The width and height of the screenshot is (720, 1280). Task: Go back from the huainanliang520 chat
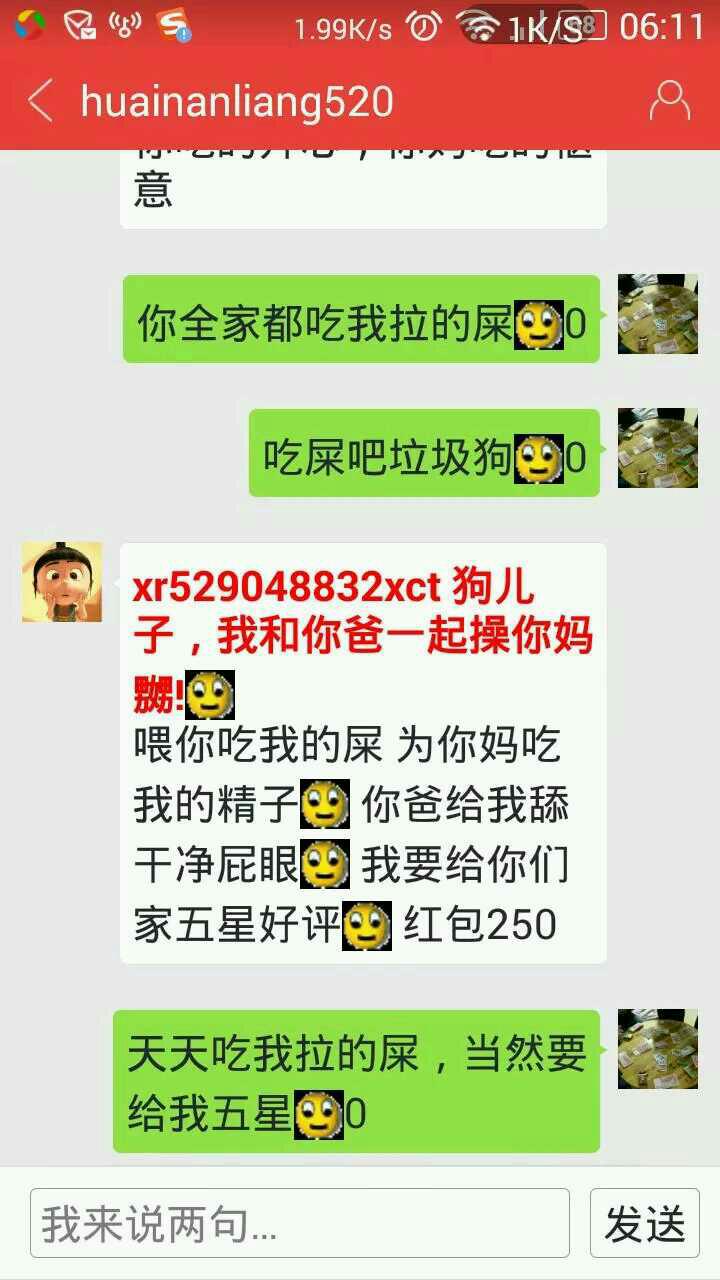41,102
